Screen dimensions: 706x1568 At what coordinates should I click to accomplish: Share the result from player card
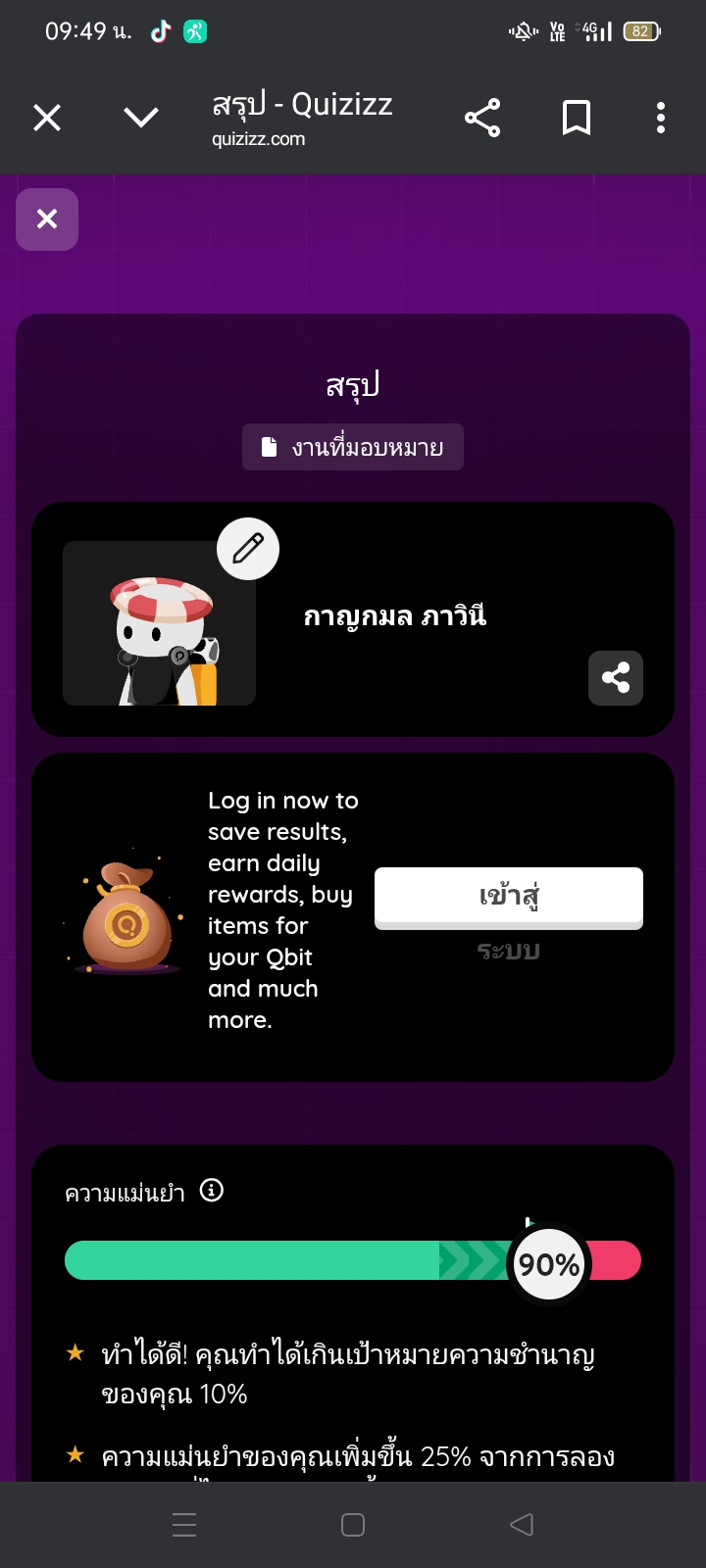click(616, 678)
